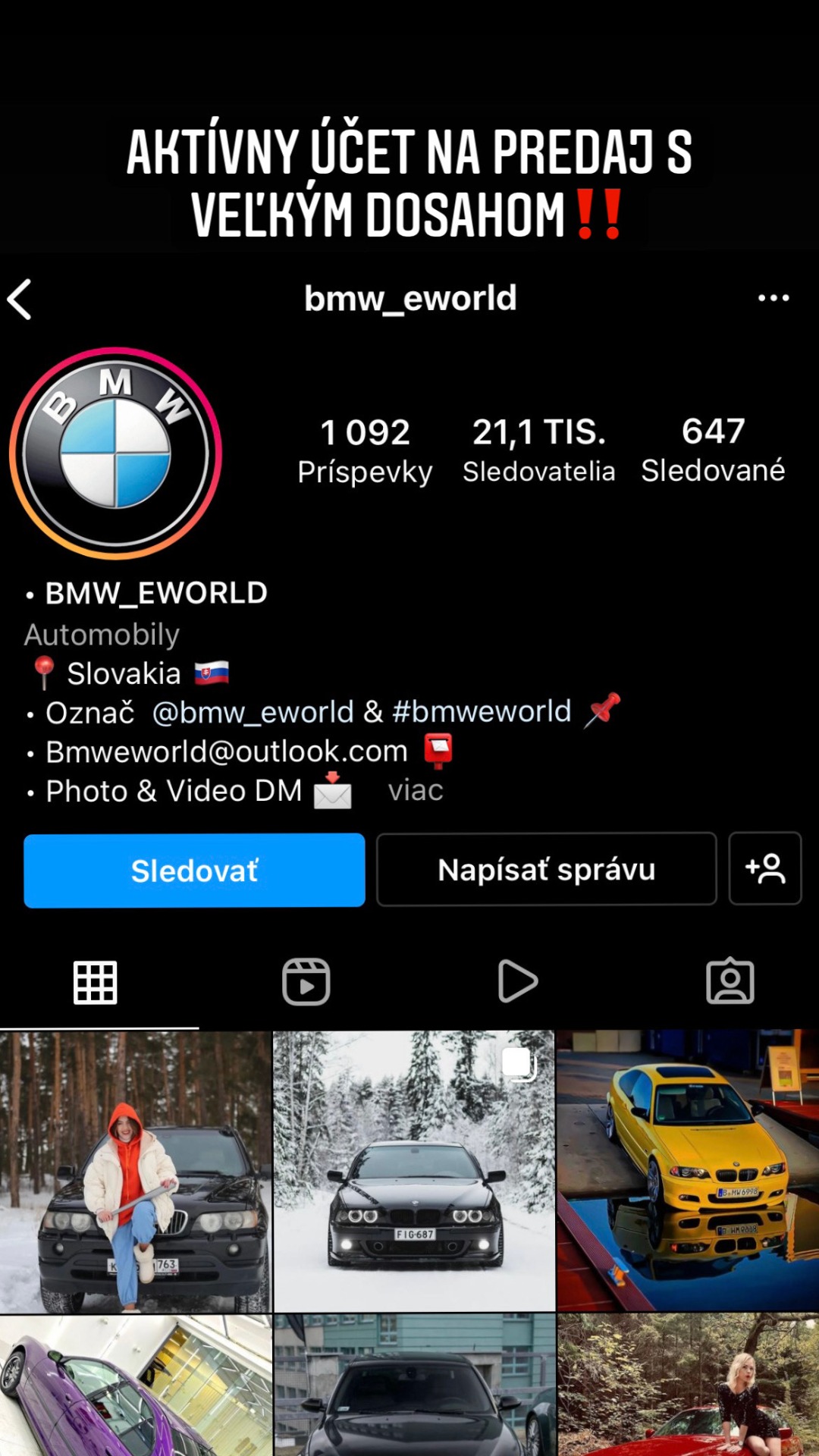Tap Napísať správu to message the account
Screen dimensions: 819x1456
546,869
